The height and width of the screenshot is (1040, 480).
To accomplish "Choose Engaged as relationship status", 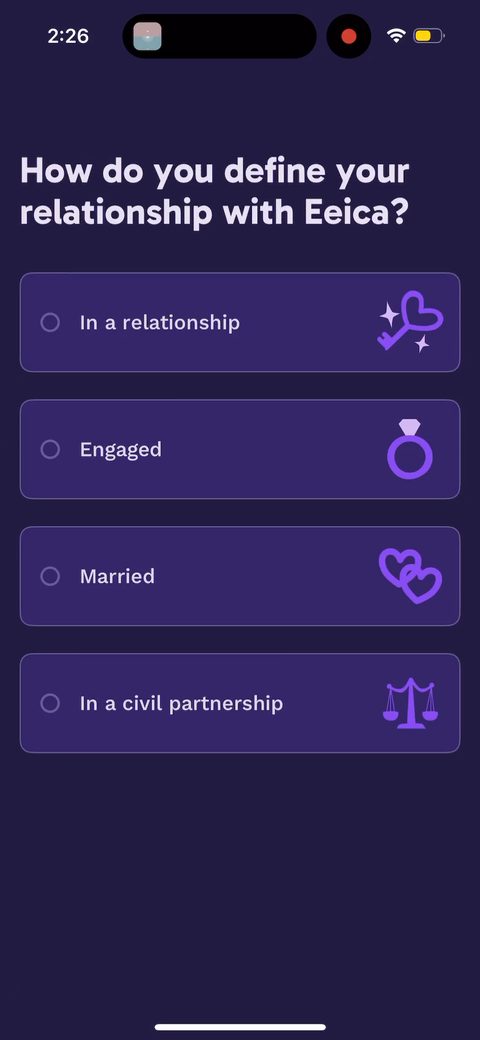I will (x=240, y=449).
